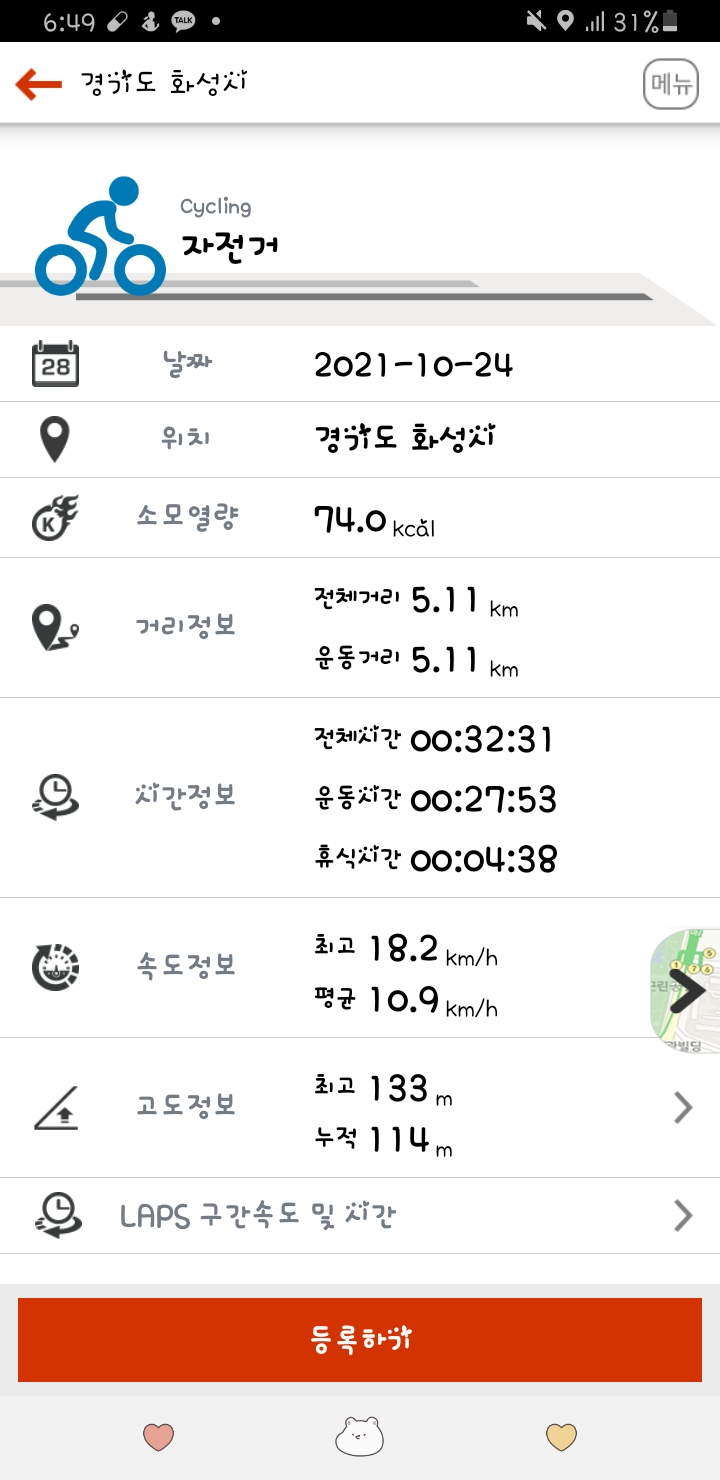Tap the pink heart icon at the bottom
The width and height of the screenshot is (720, 1480).
pyautogui.click(x=158, y=1438)
